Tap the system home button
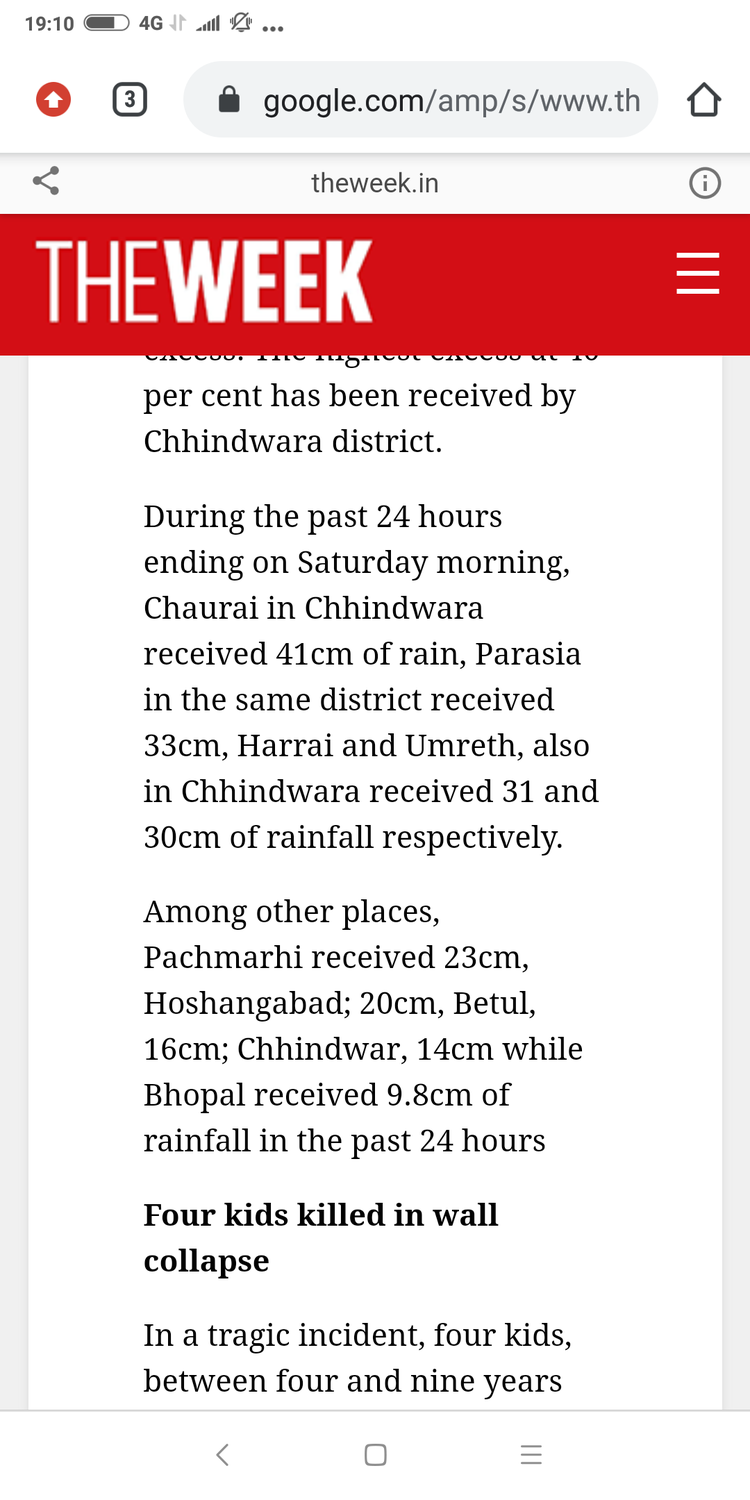 tap(375, 1455)
